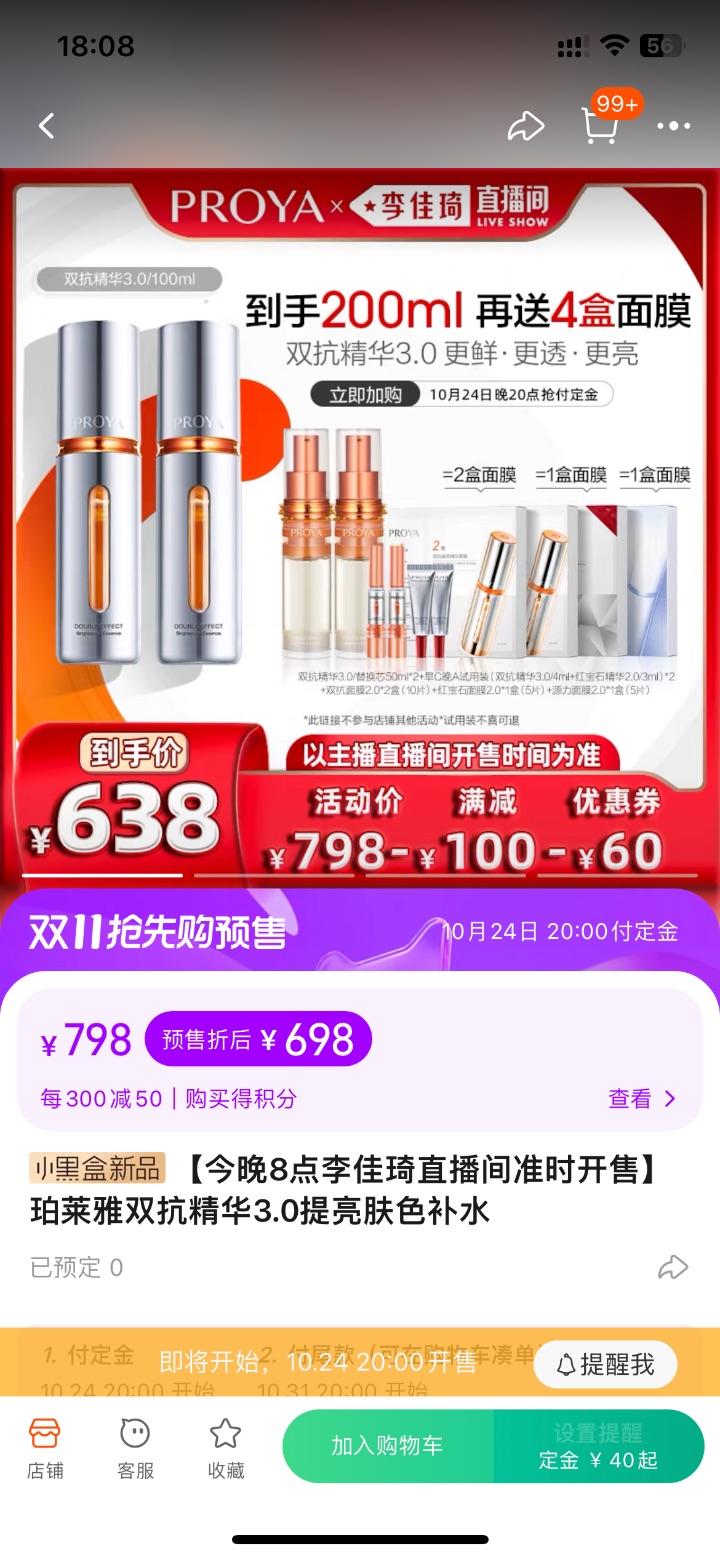Share the product via arrow beside 已预定
This screenshot has width=720, height=1559.
673,1268
